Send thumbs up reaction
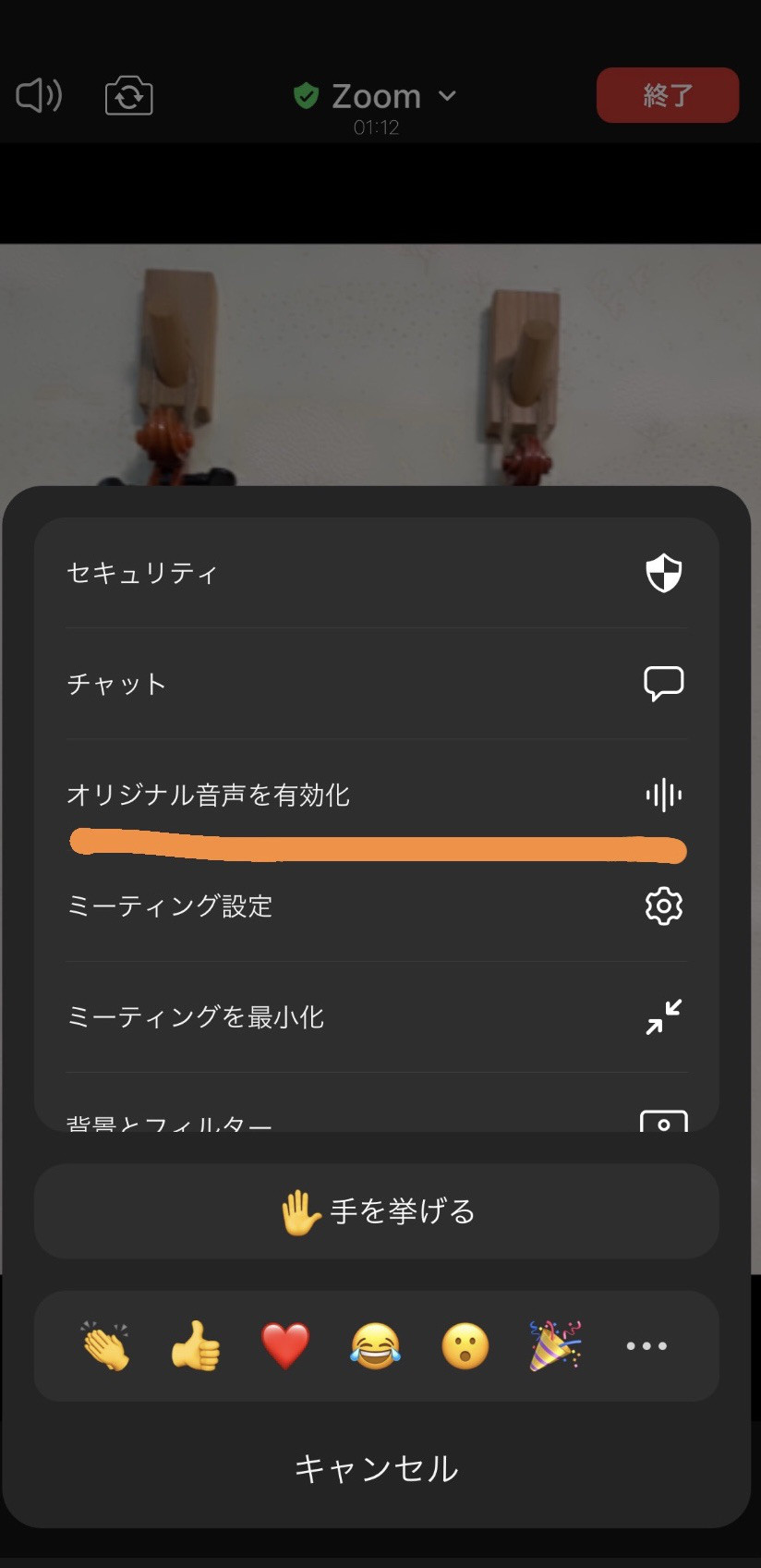761x1568 pixels. pos(196,1345)
